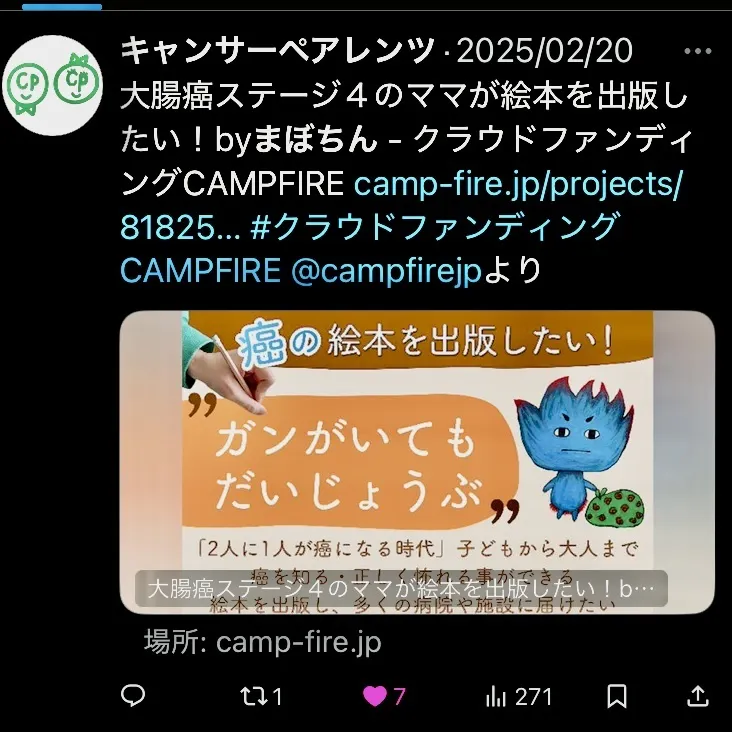Viewport: 732px width, 732px height.
Task: Bookmark this tweet
Action: pos(617,696)
